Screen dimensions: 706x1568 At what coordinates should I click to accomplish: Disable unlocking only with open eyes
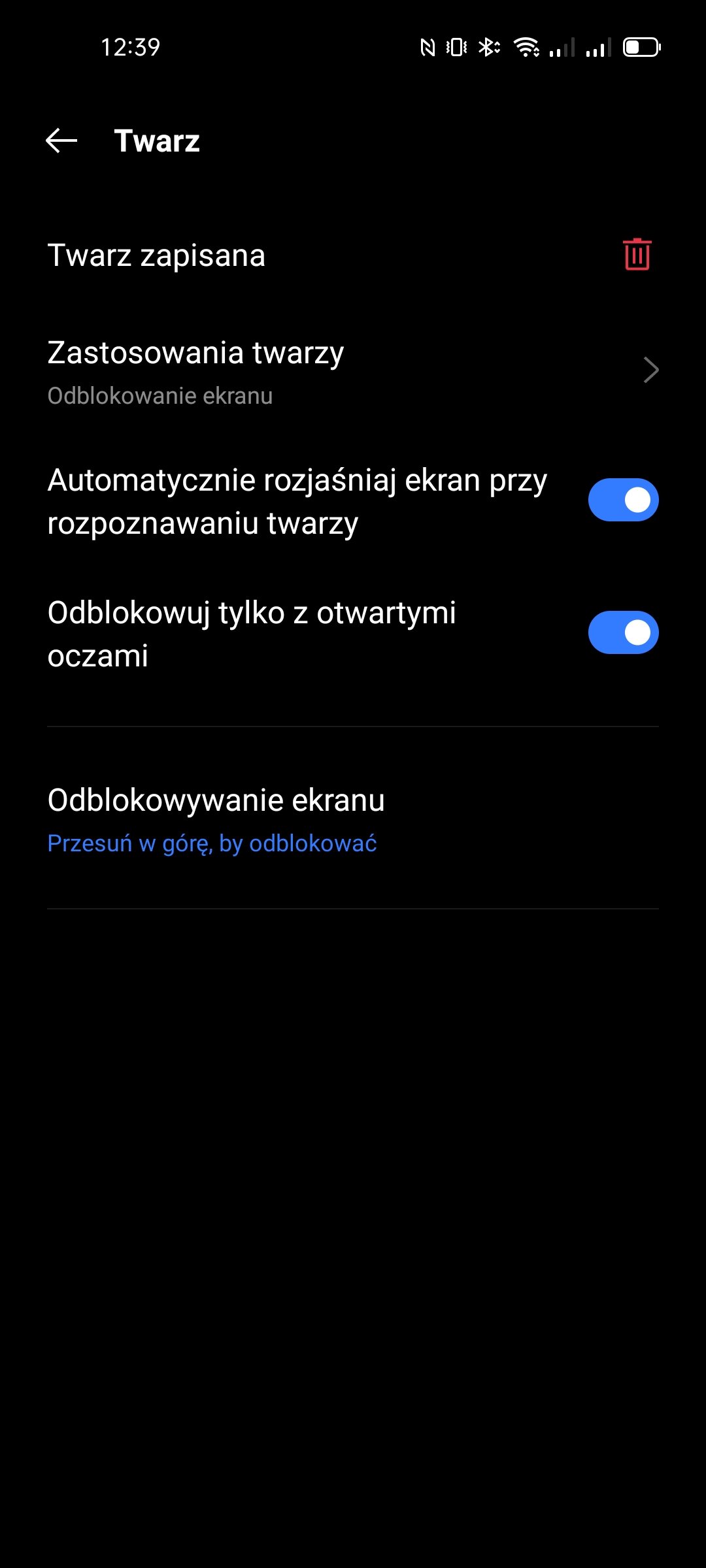point(623,632)
